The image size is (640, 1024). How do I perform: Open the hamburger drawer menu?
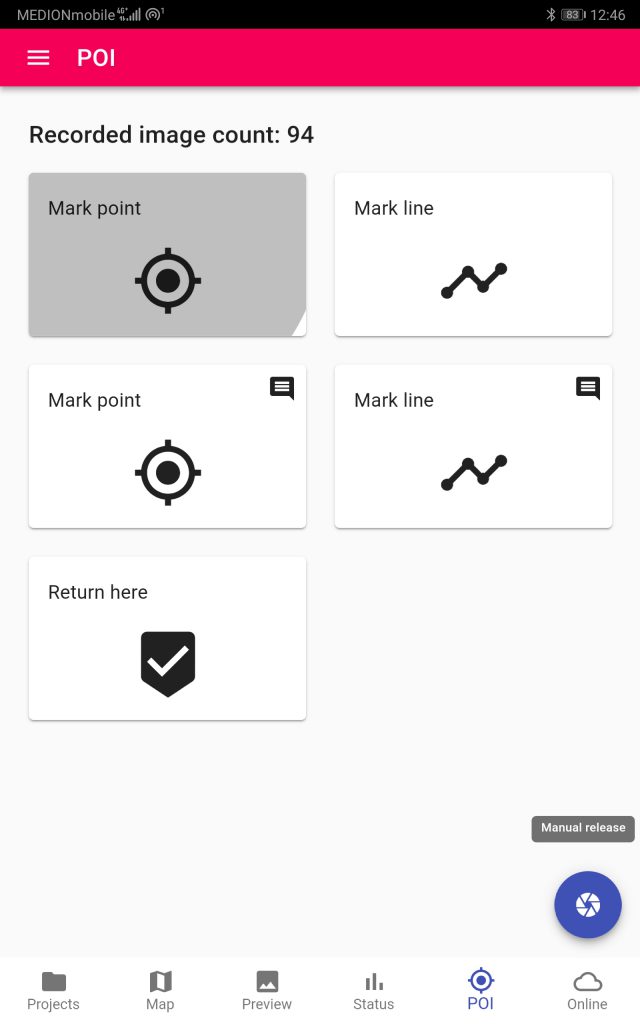[38, 58]
